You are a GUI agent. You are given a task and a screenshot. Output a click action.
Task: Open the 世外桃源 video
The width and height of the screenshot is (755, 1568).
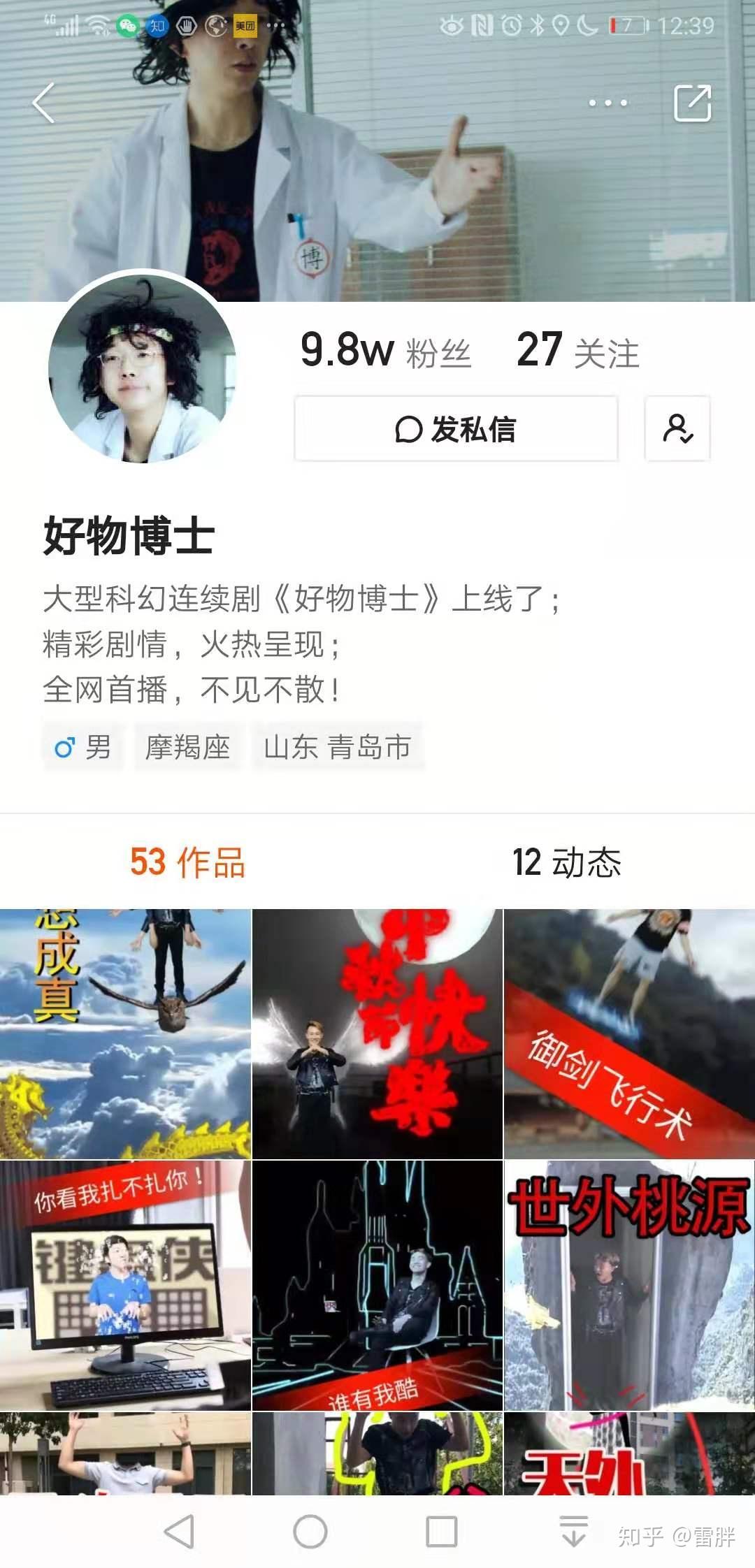[629, 1286]
